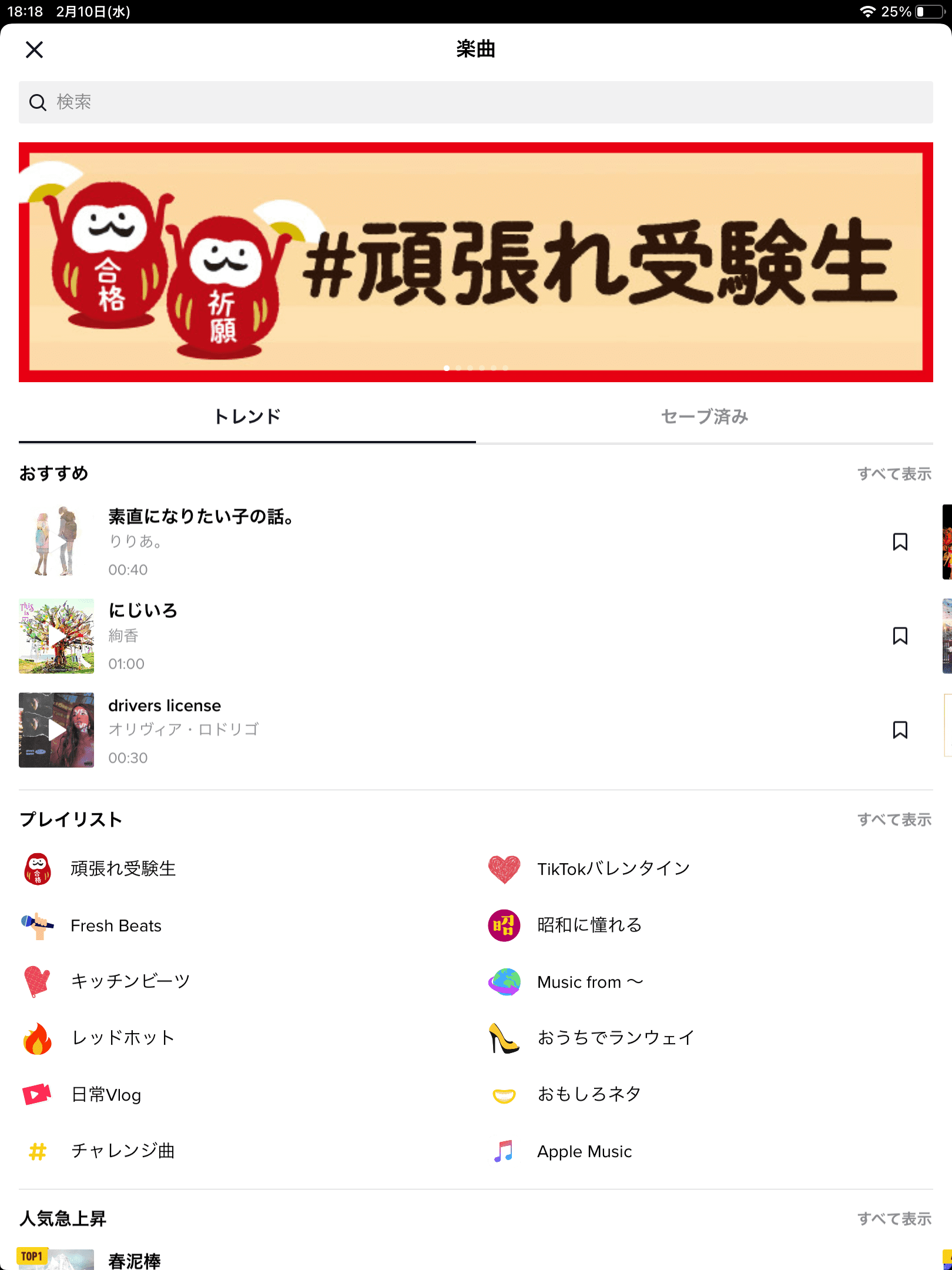Viewport: 952px width, 1270px height.
Task: Open the Fresh Beats playlist
Action: [x=116, y=925]
